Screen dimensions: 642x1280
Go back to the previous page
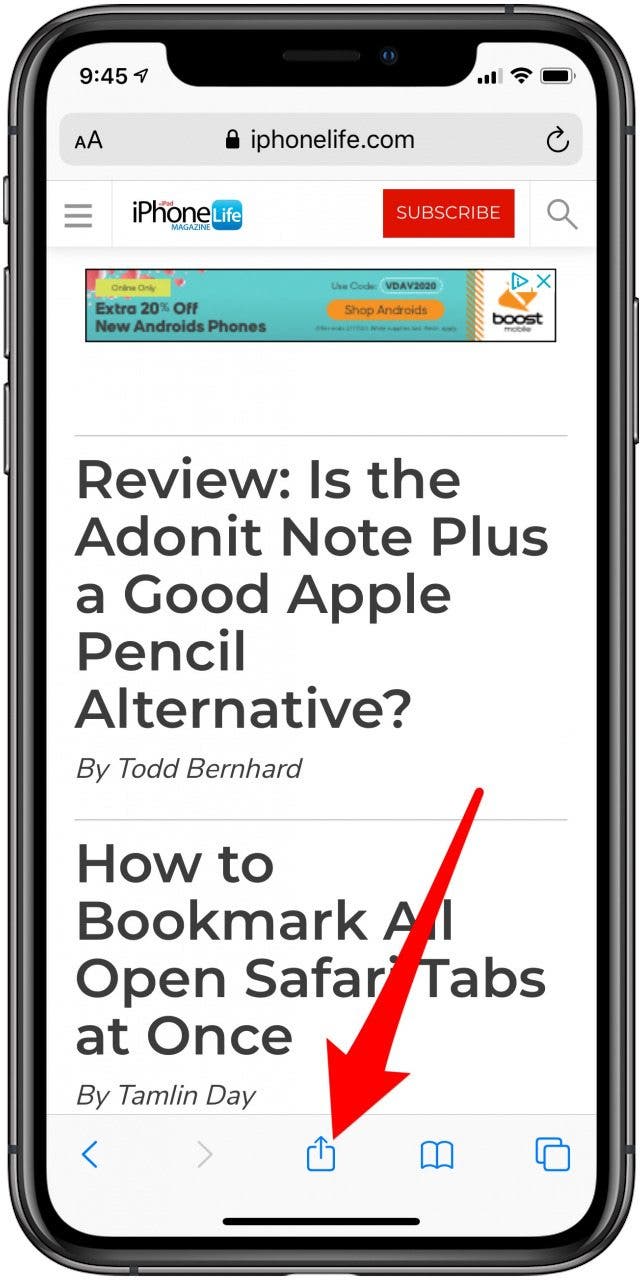[90, 1155]
